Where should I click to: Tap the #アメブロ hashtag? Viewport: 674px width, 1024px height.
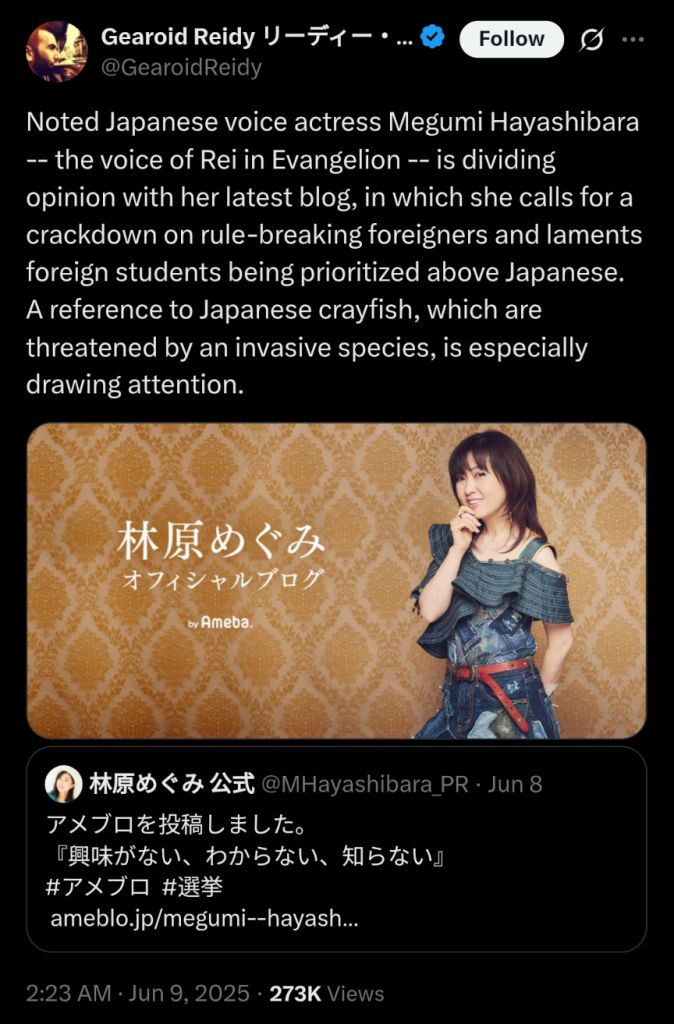click(97, 887)
